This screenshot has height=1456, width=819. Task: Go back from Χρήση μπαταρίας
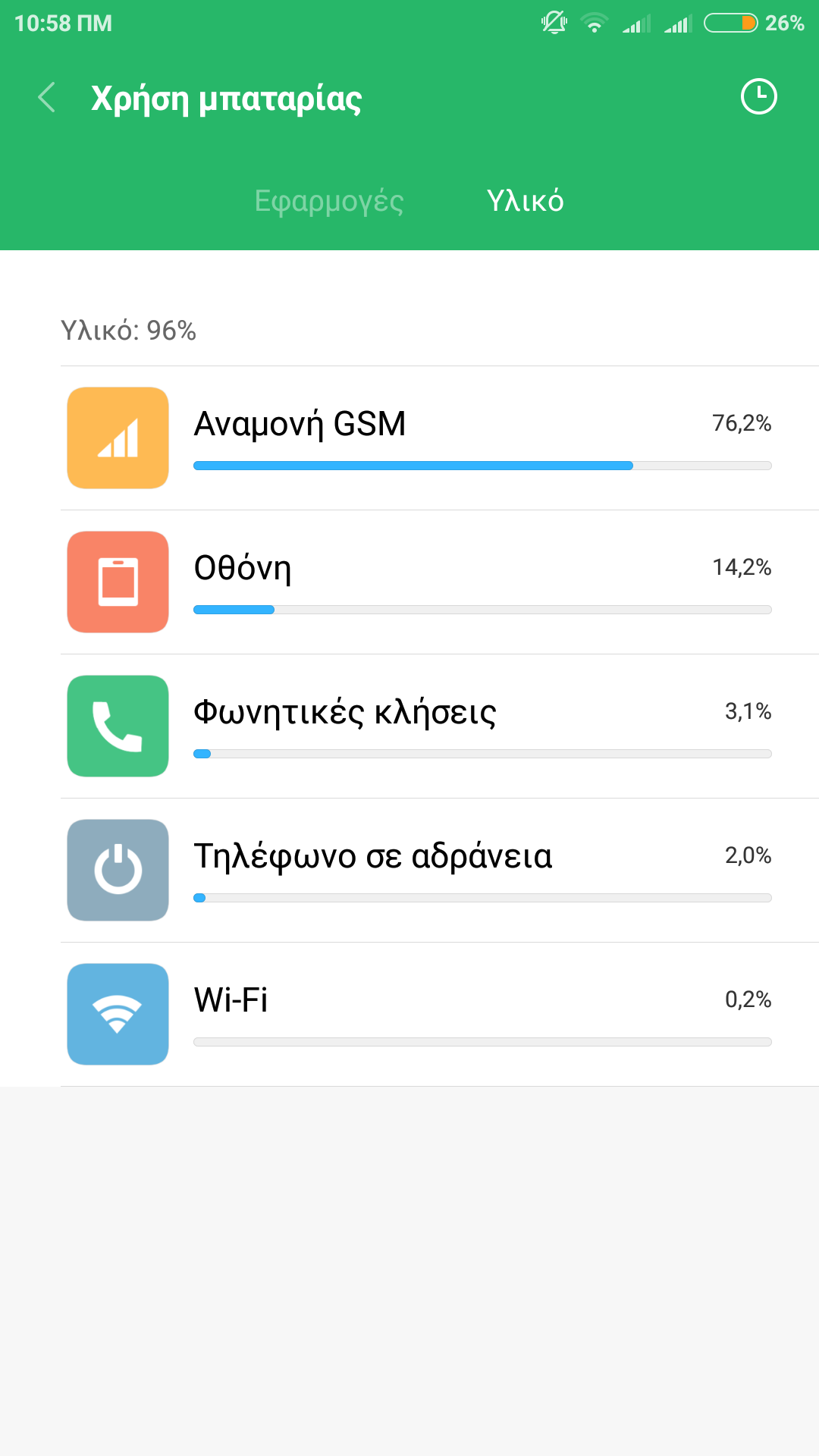(47, 98)
